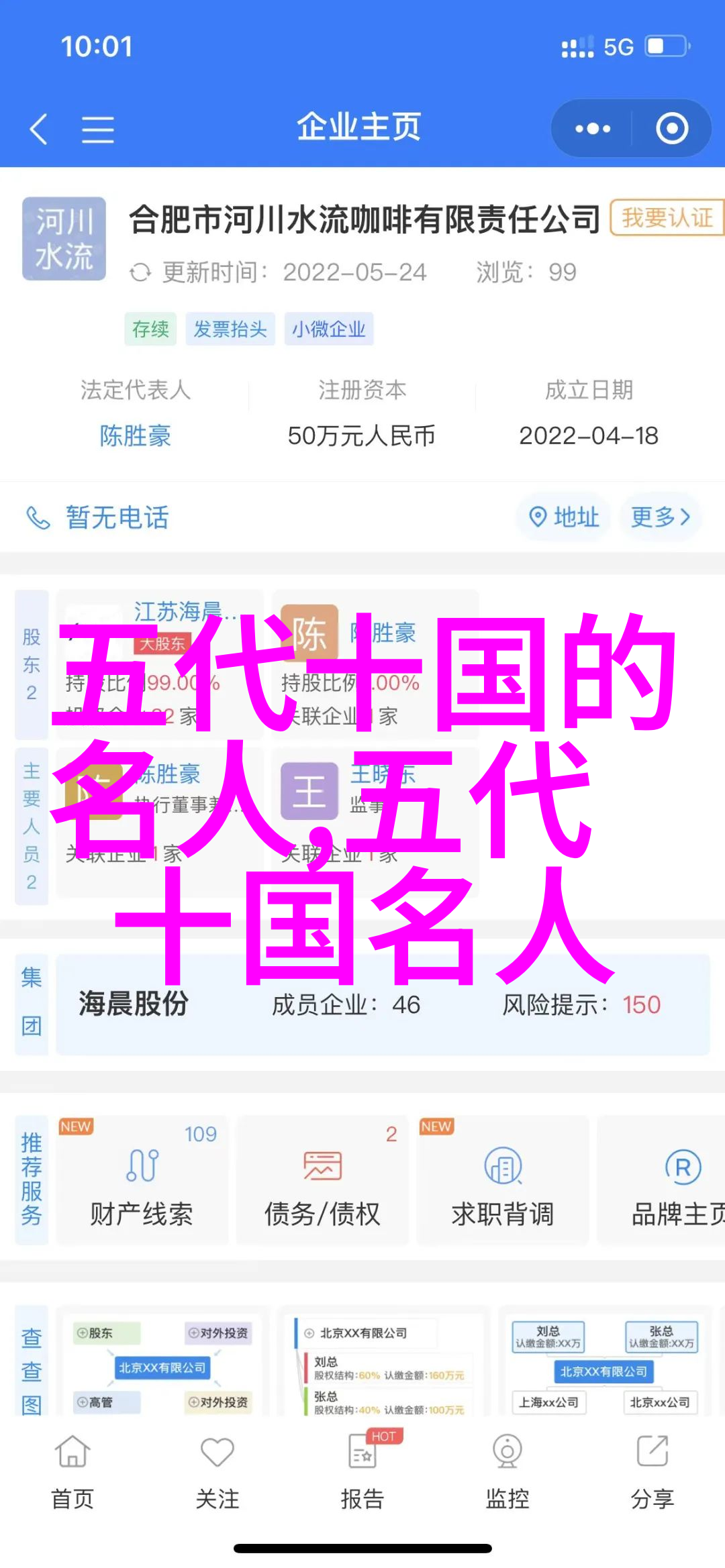Open 品牌主页 service
725x1568 pixels.
coord(671,1182)
